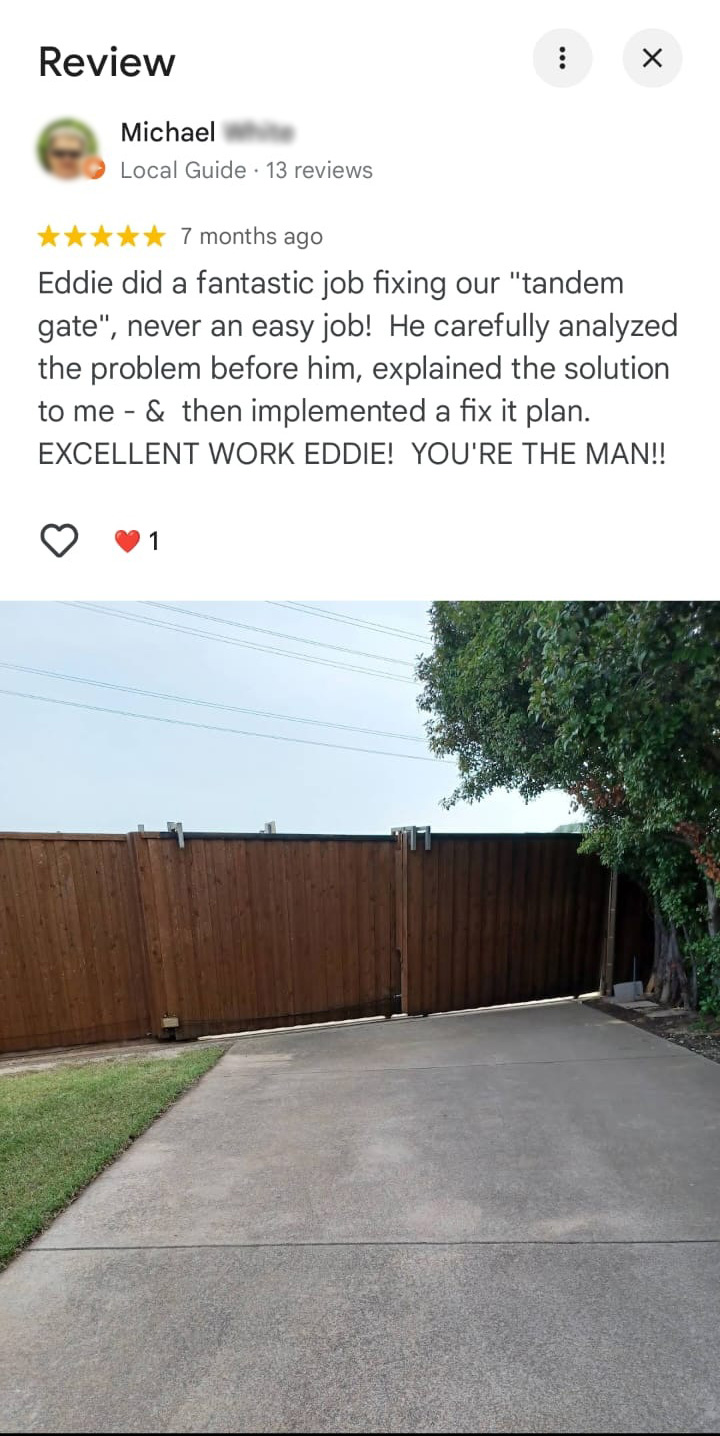Open Michael's reviewer profile

[x=167, y=132]
